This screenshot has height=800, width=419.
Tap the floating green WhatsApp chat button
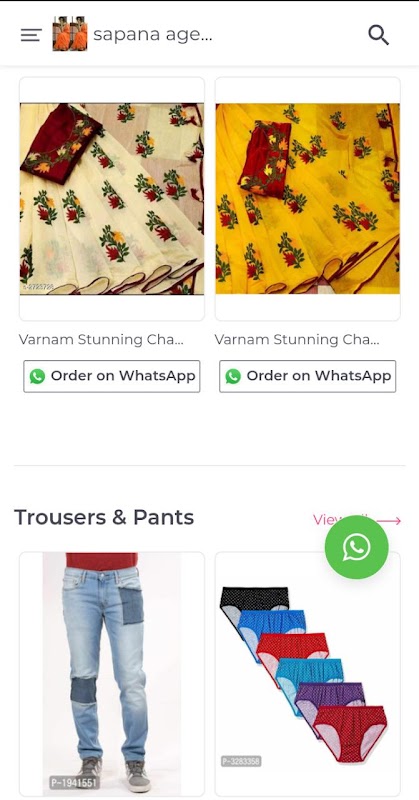356,547
